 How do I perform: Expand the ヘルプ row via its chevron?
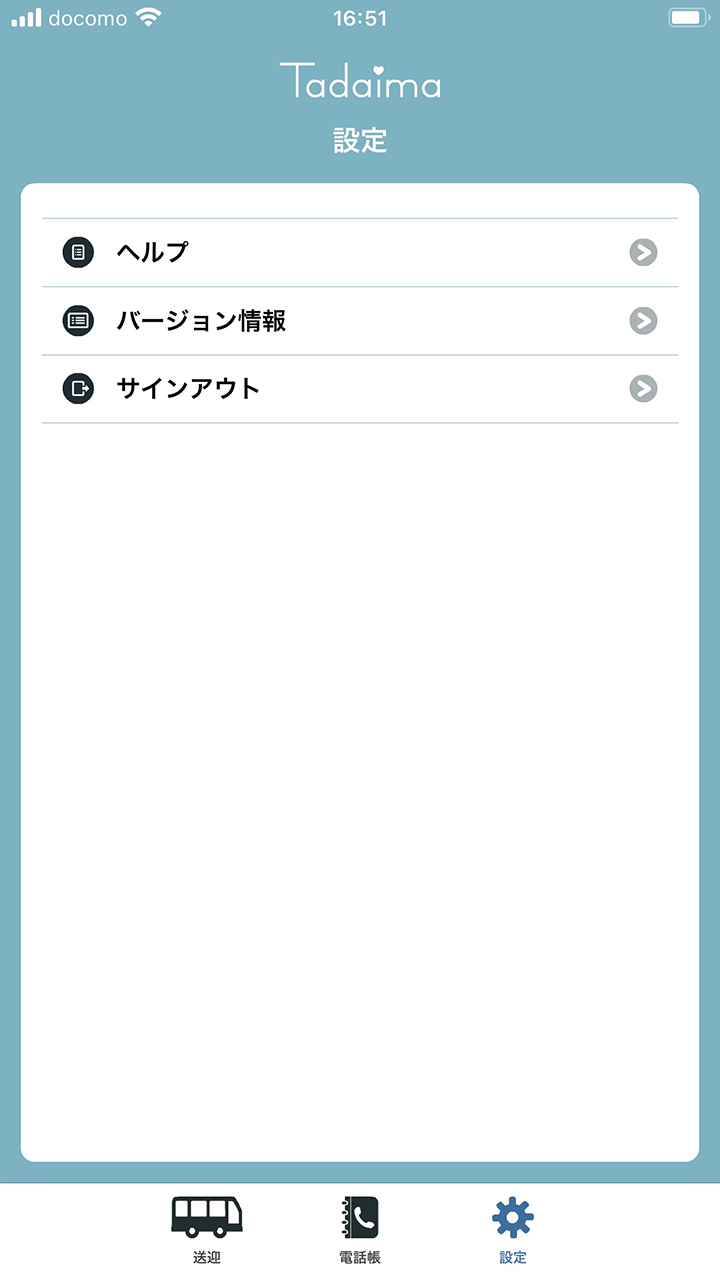click(x=642, y=252)
